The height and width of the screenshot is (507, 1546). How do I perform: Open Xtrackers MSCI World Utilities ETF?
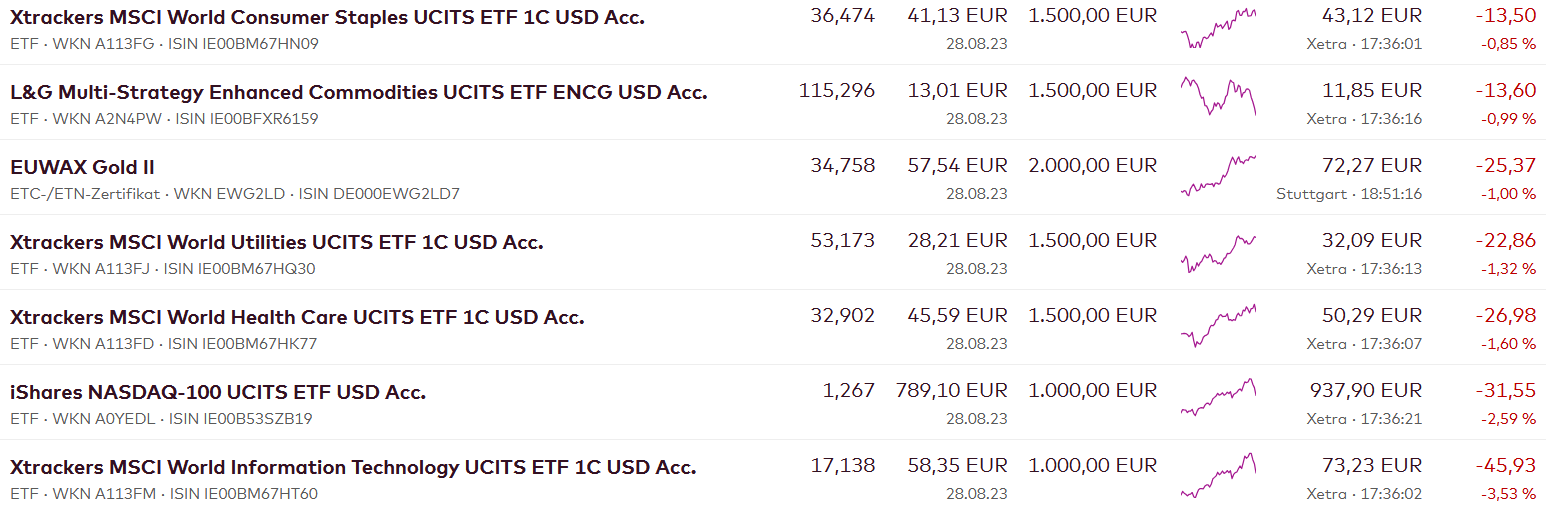coord(276,242)
